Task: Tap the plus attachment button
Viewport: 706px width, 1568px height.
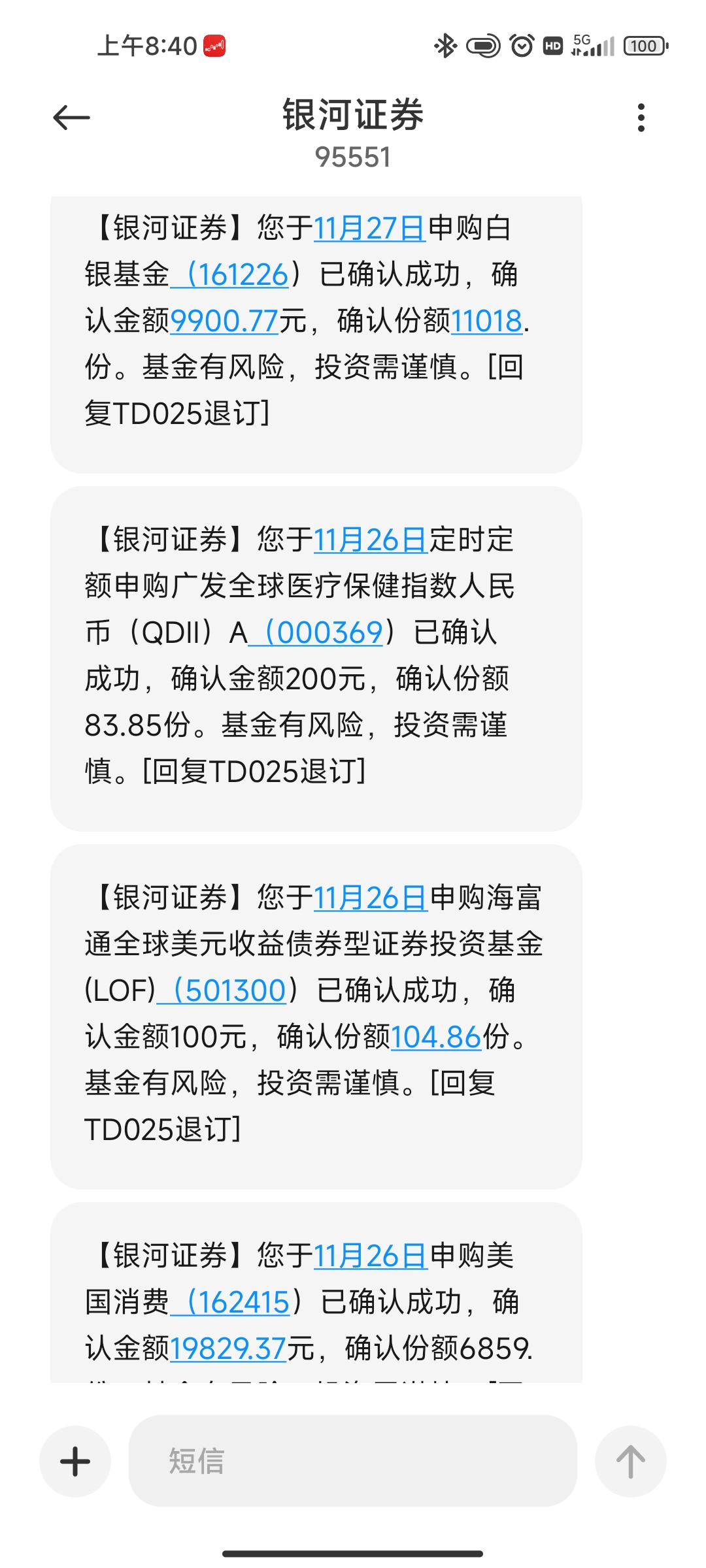Action: [75, 1462]
